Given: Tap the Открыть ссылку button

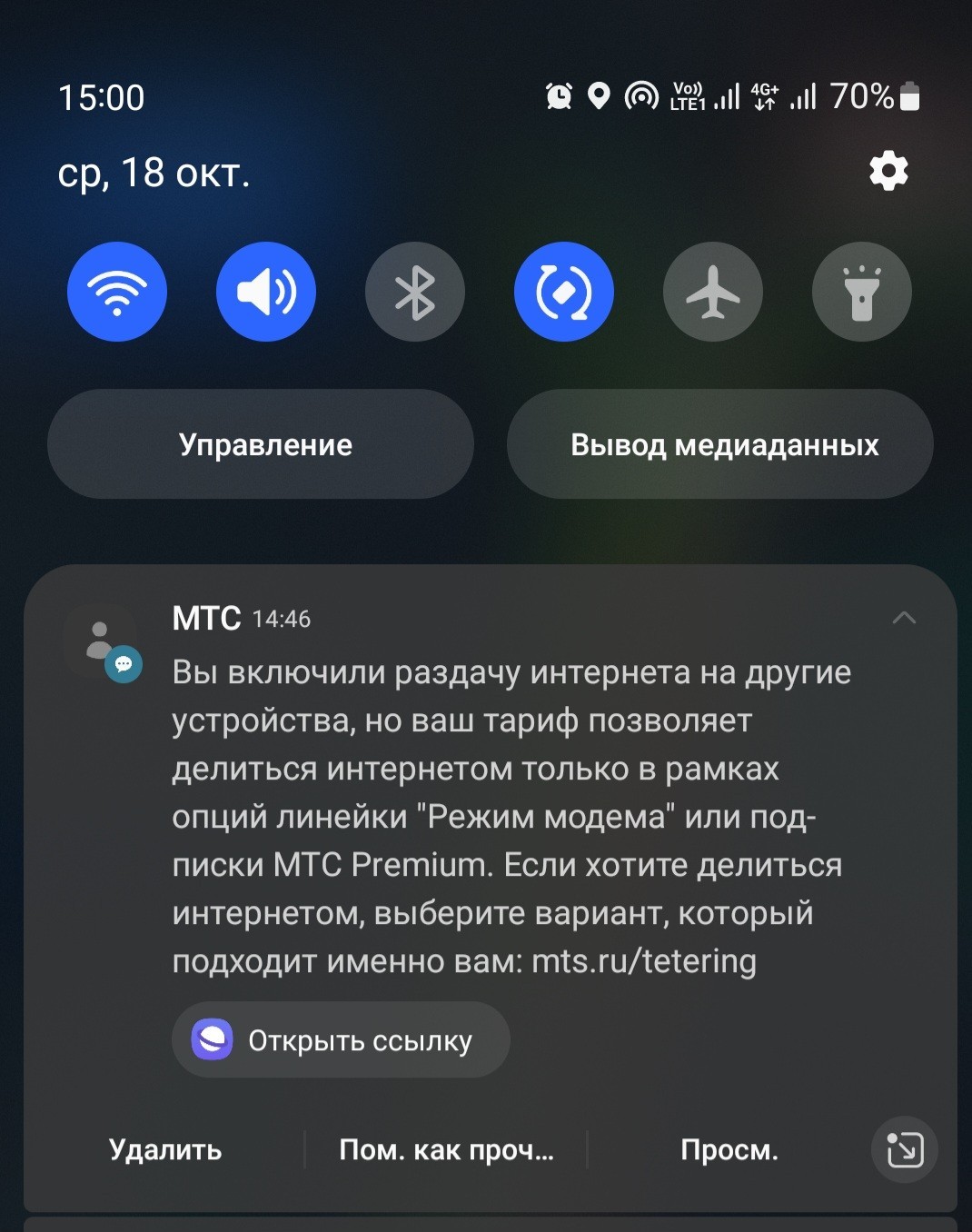Looking at the screenshot, I should (x=341, y=1040).
